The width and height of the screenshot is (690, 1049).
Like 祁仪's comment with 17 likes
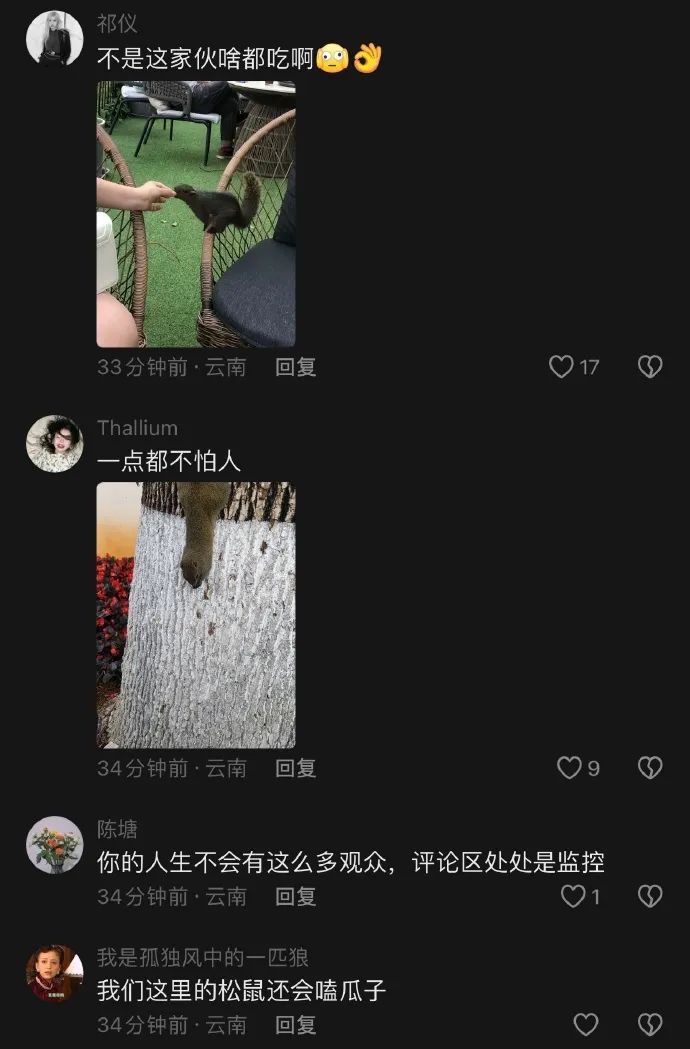(x=562, y=367)
